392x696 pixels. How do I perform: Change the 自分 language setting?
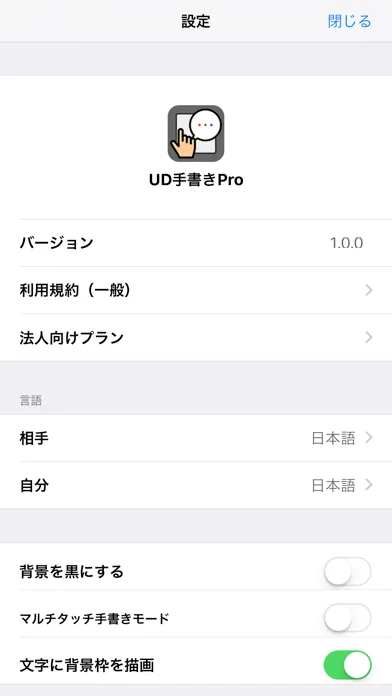(x=196, y=485)
